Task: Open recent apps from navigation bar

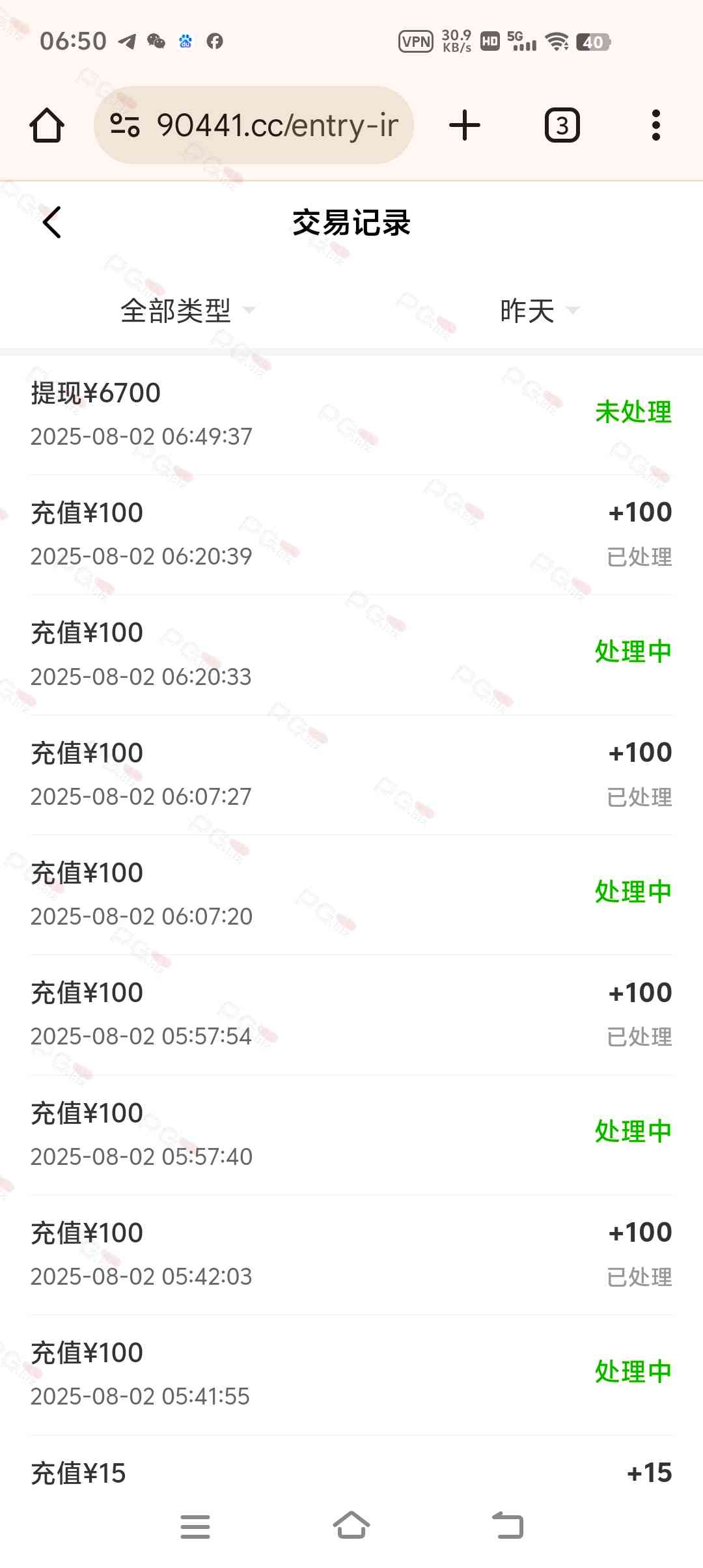Action: [x=195, y=1526]
